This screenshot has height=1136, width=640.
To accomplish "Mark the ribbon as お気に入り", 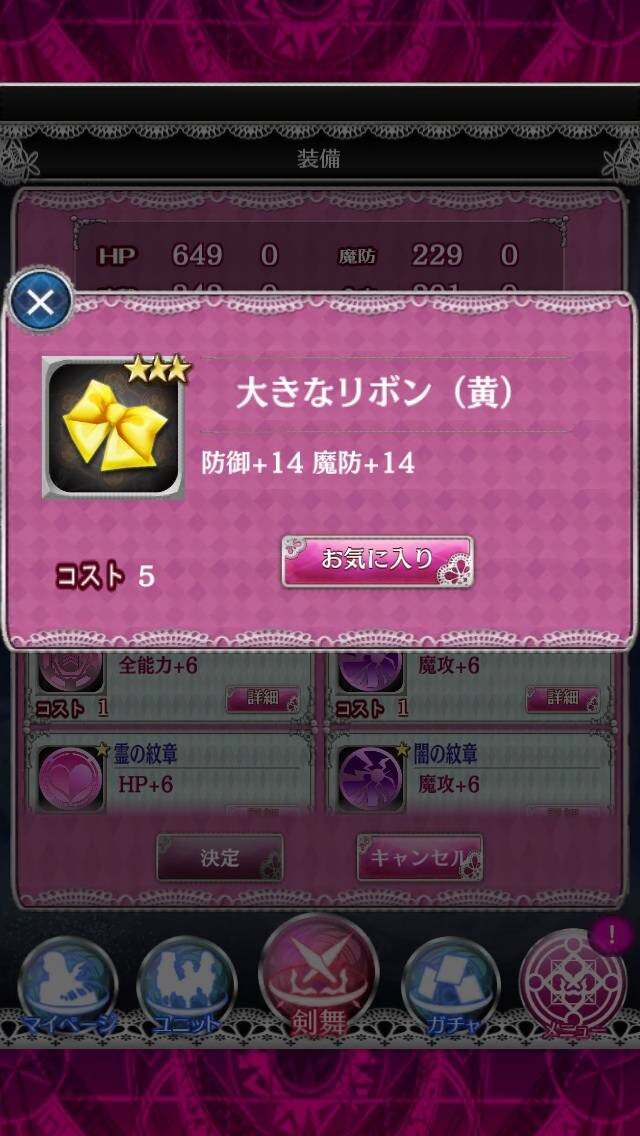I will click(377, 561).
